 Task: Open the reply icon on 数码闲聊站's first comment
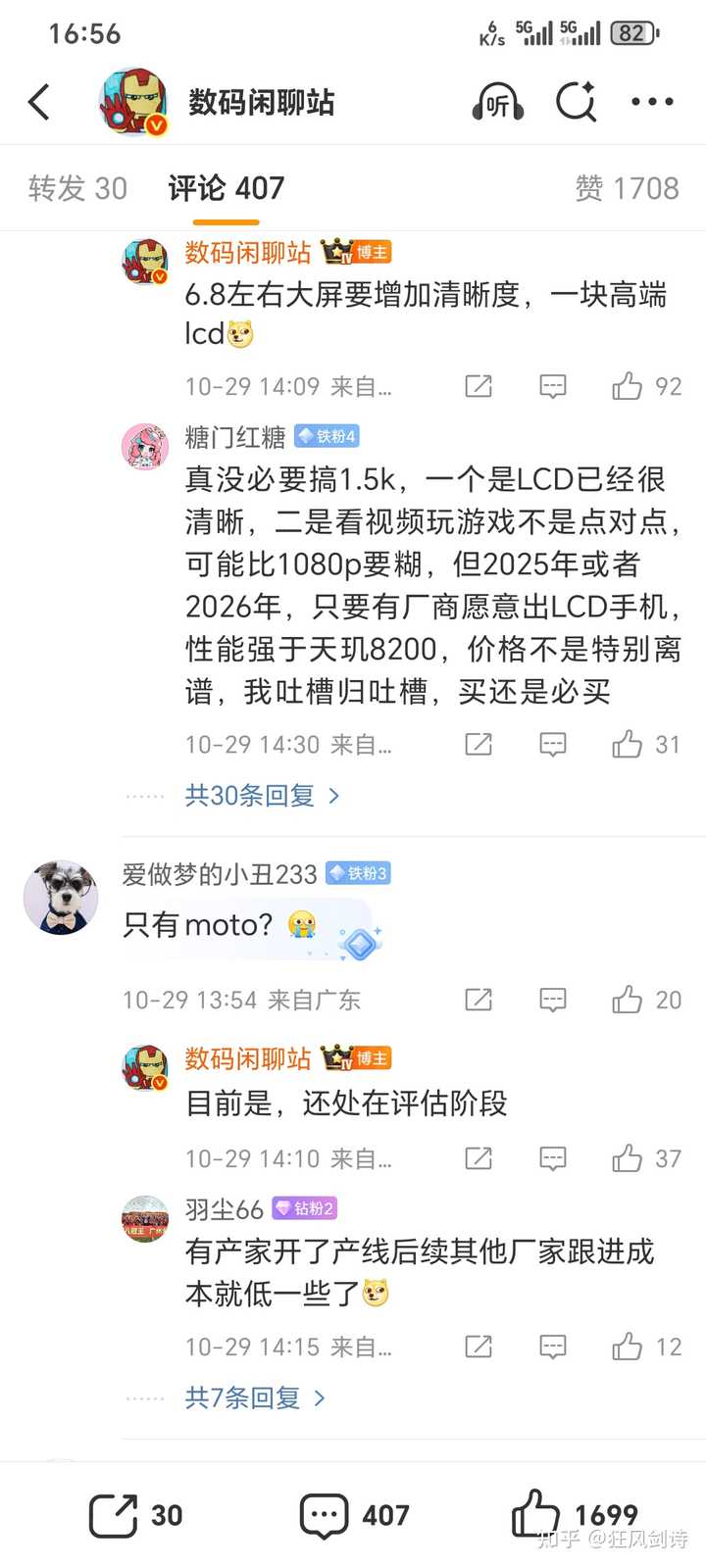(x=552, y=386)
